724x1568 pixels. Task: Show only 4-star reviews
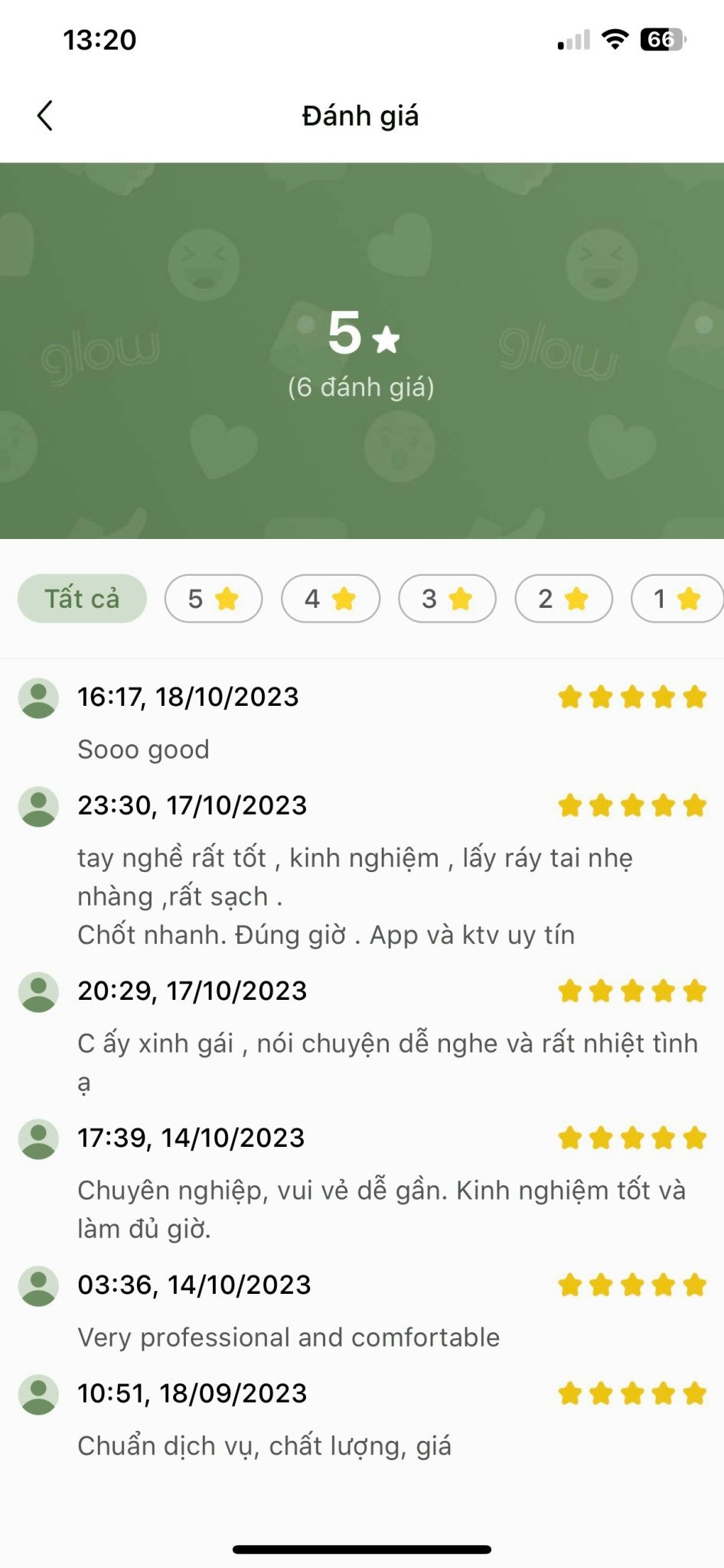pos(331,598)
